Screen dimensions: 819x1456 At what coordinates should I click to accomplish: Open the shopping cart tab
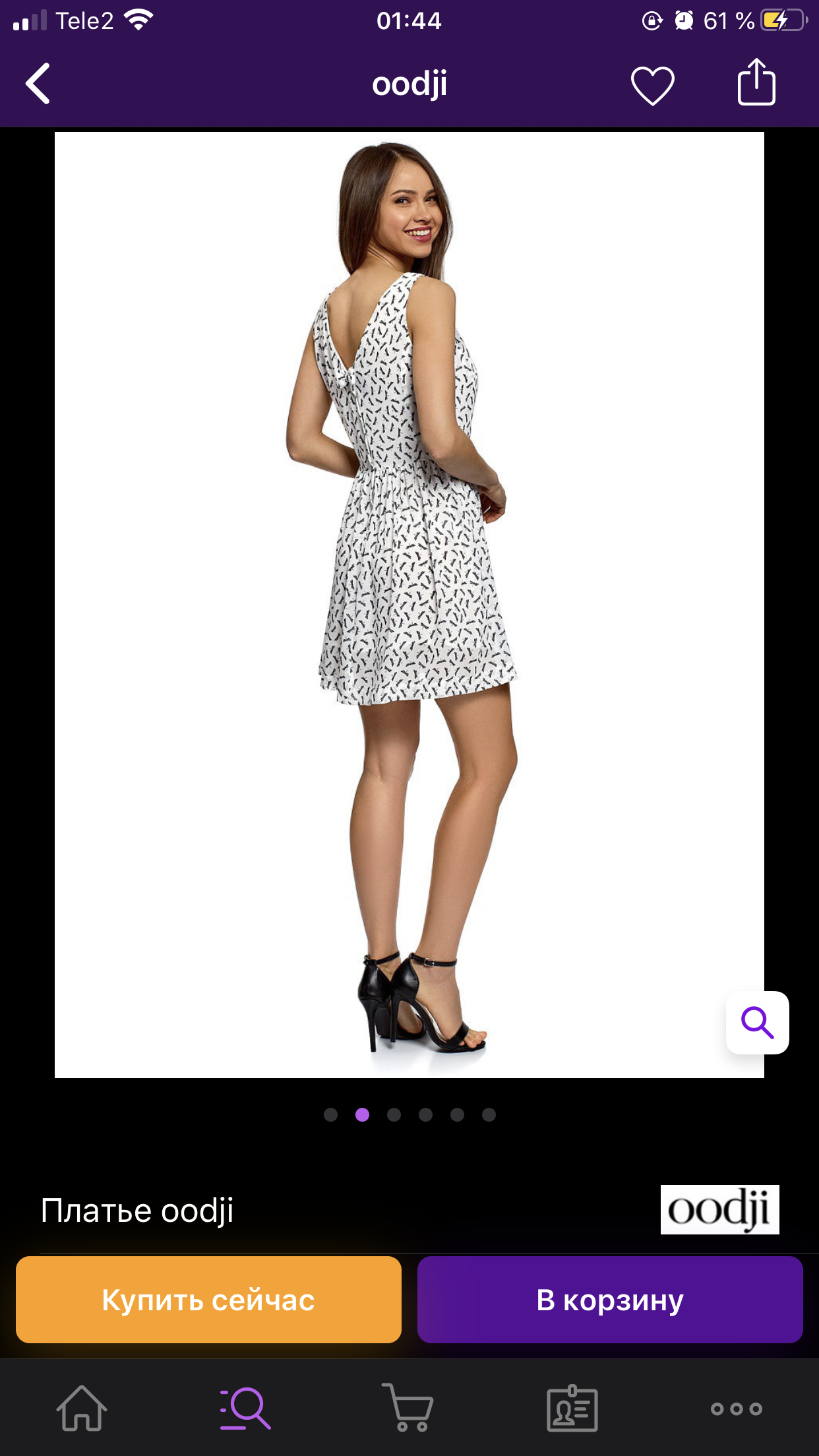tap(408, 1408)
